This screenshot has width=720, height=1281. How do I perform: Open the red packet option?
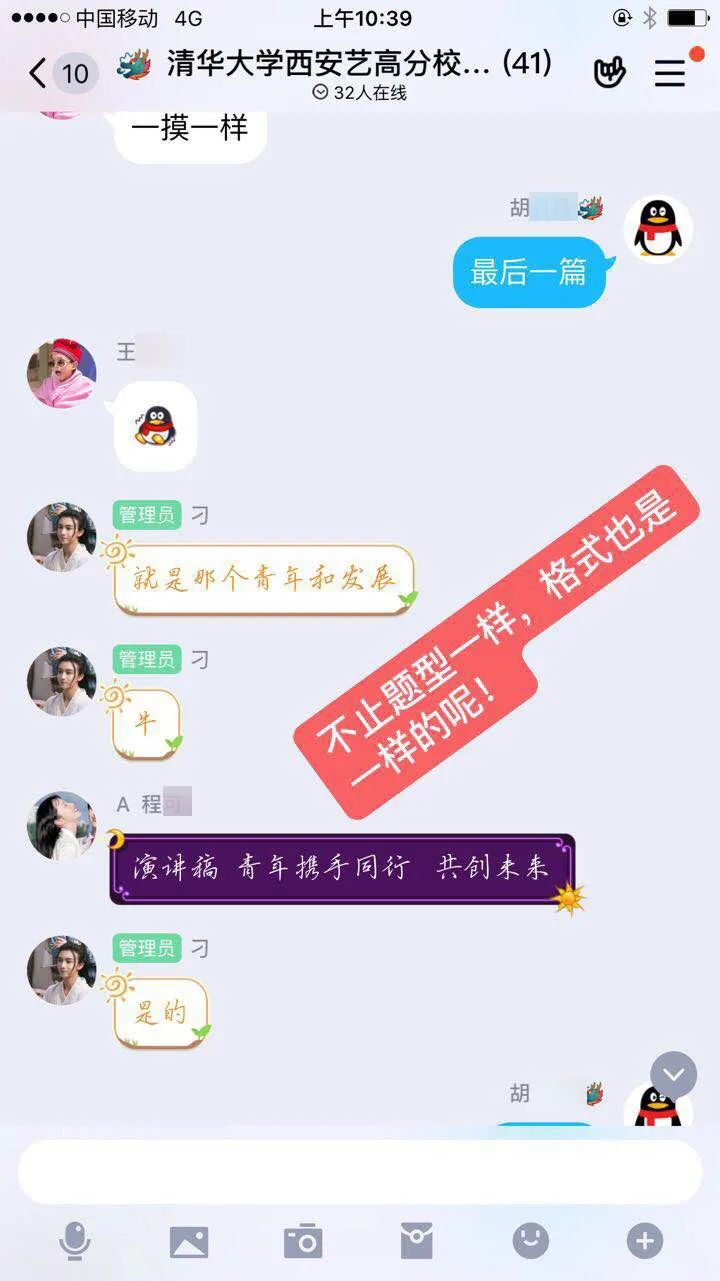pos(417,1242)
